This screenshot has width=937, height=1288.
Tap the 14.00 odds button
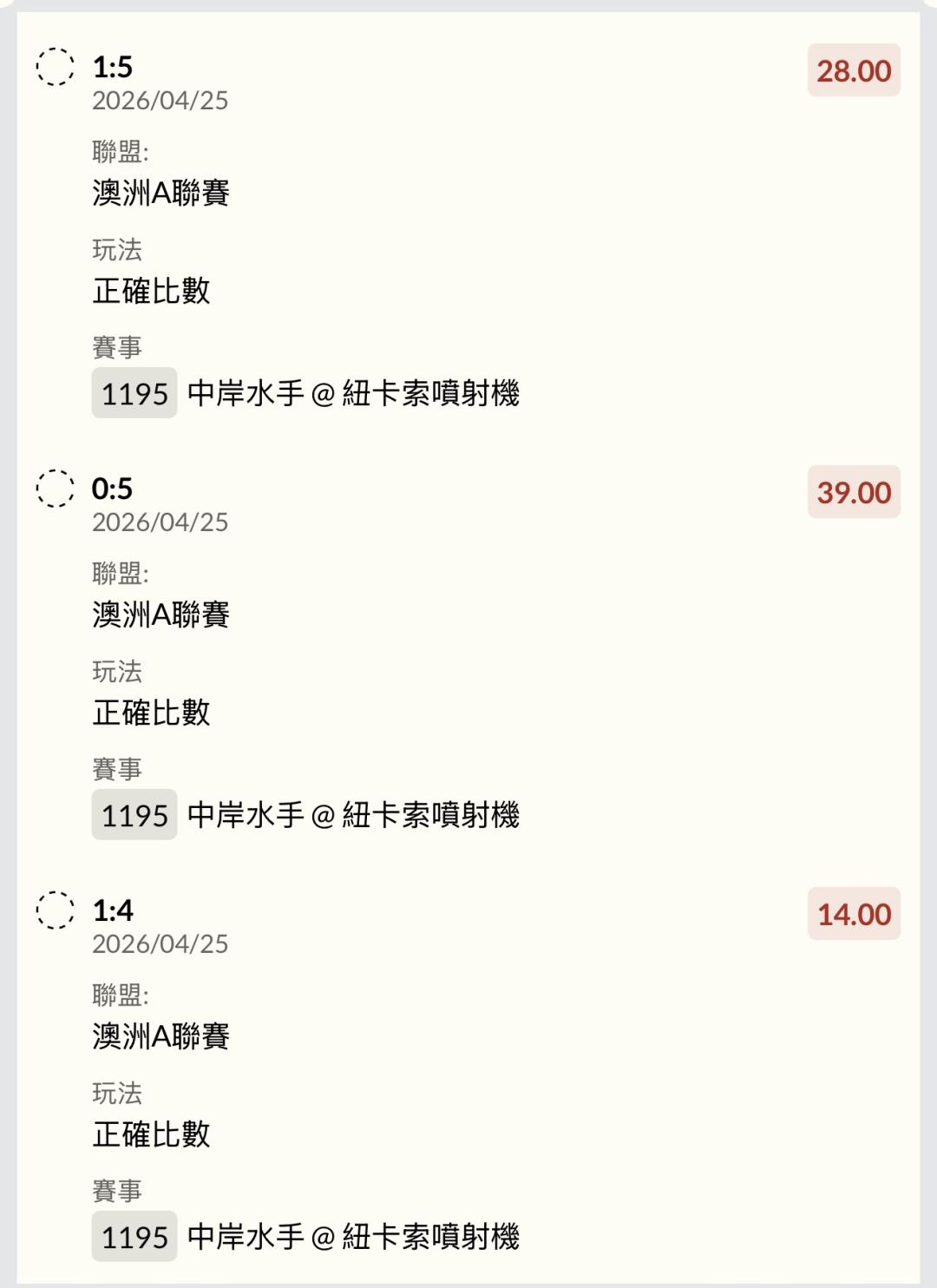[854, 914]
